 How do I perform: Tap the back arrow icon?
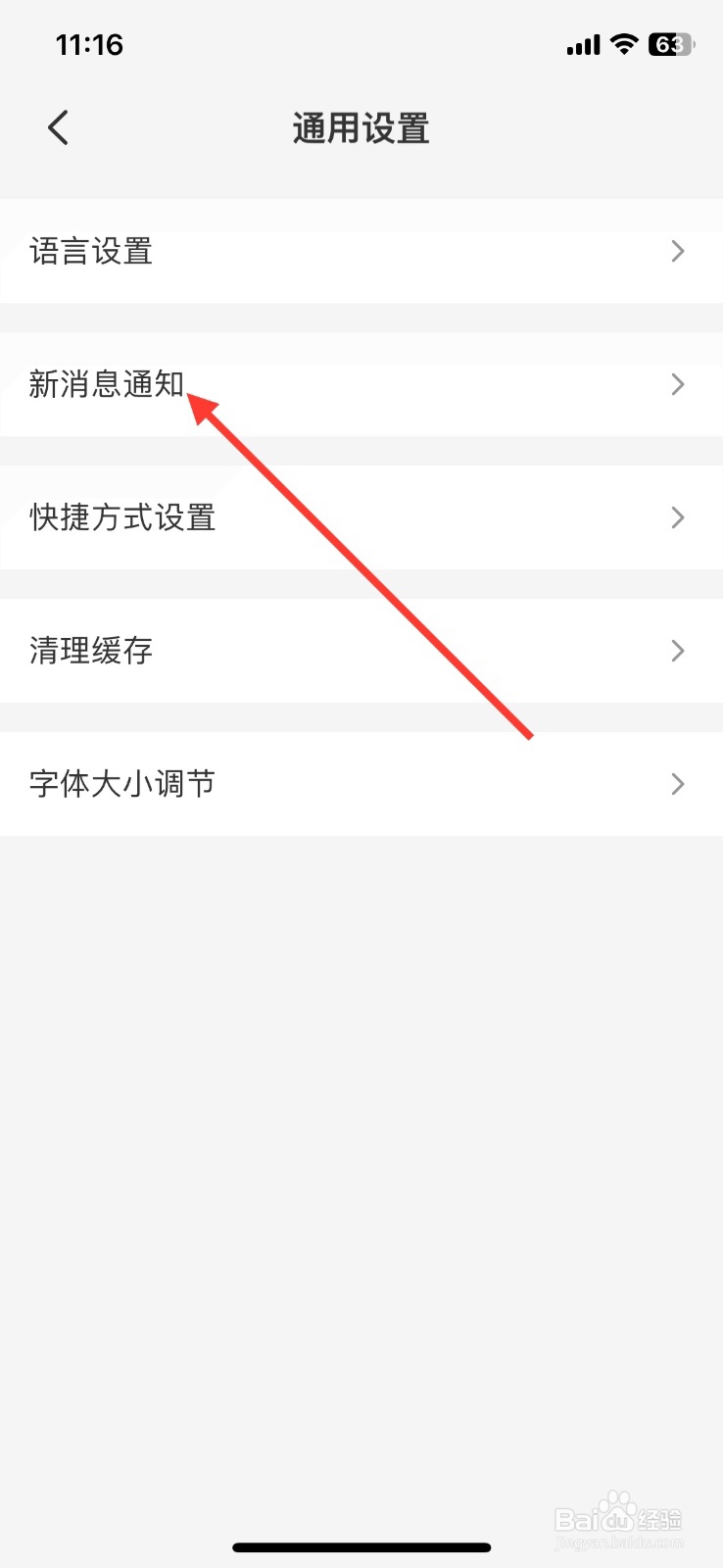[56, 127]
